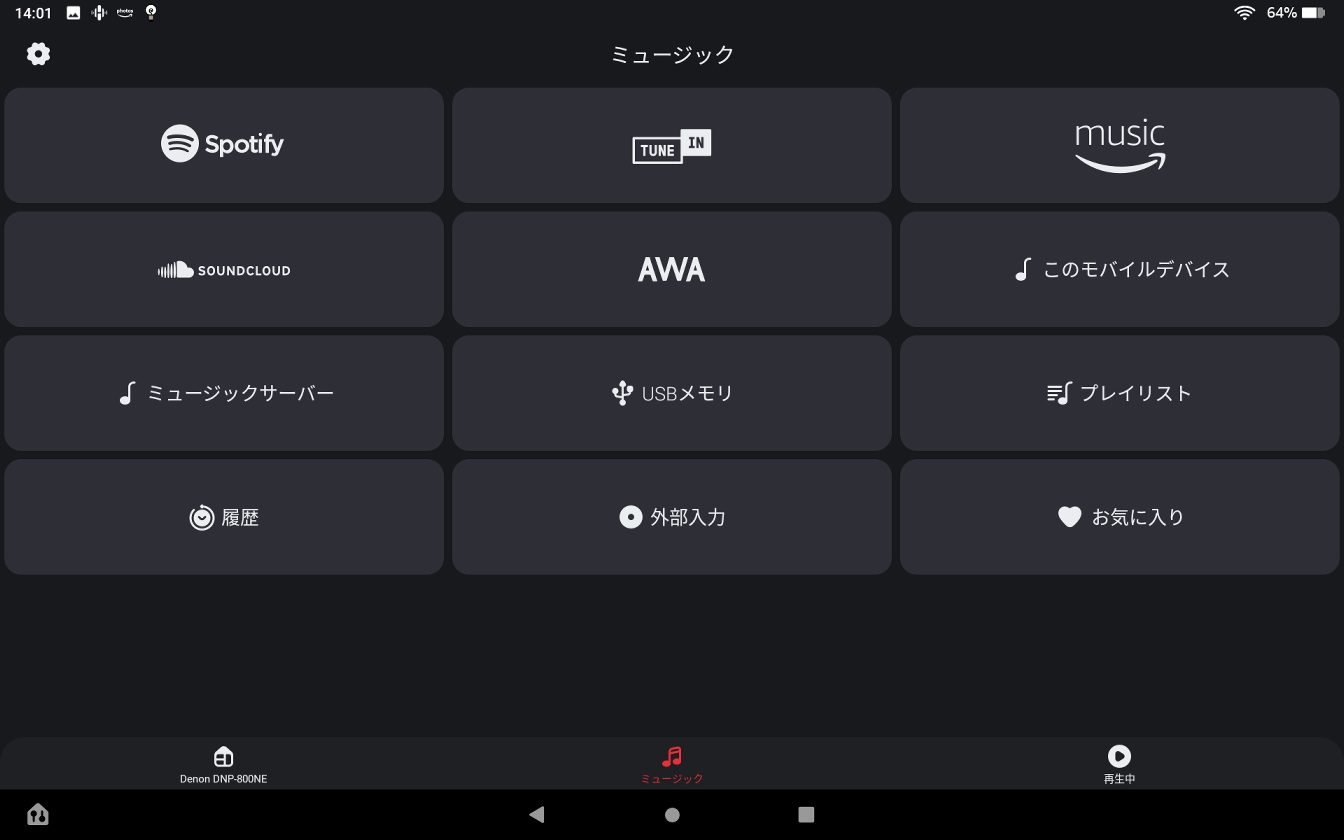
Task: Go back with the system back button
Action: coord(537,814)
